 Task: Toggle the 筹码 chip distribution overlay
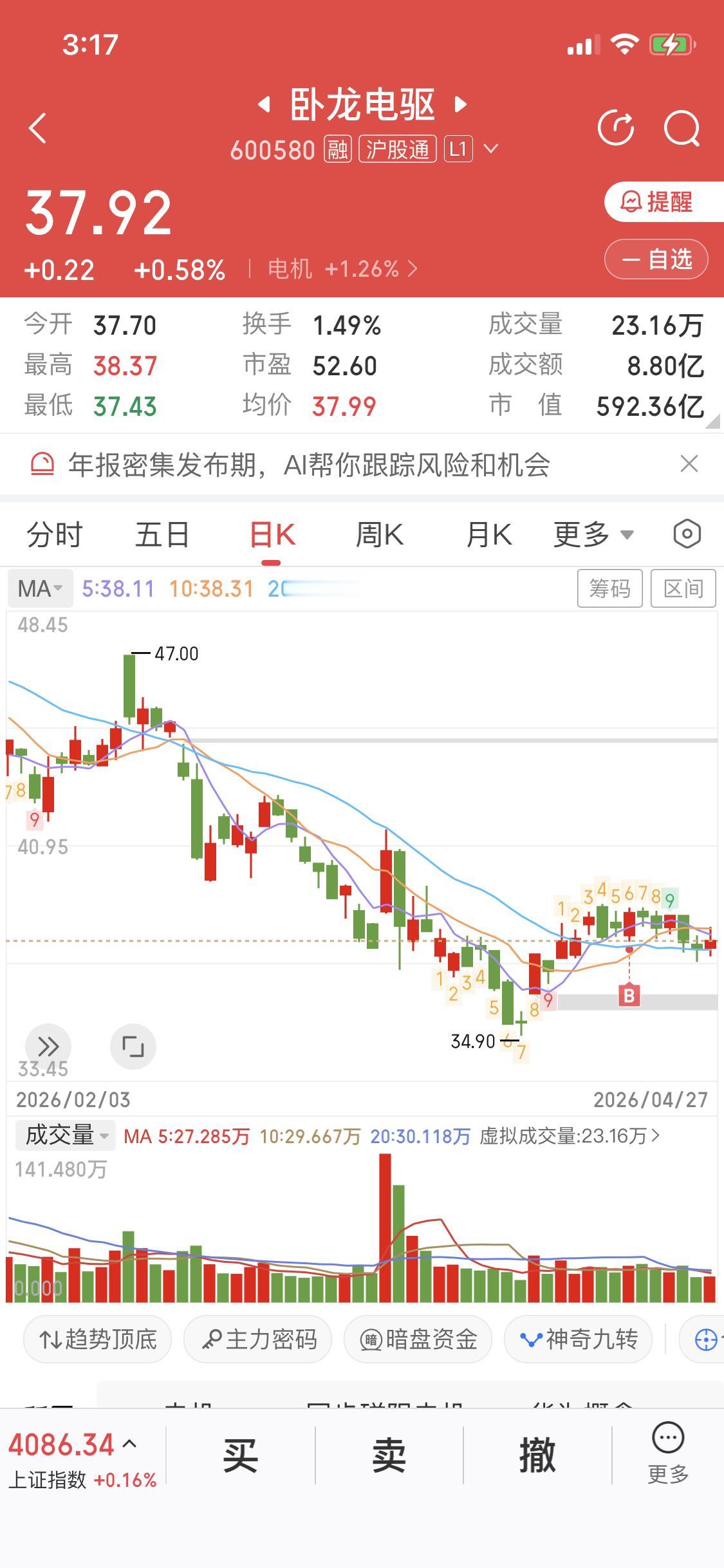click(609, 588)
